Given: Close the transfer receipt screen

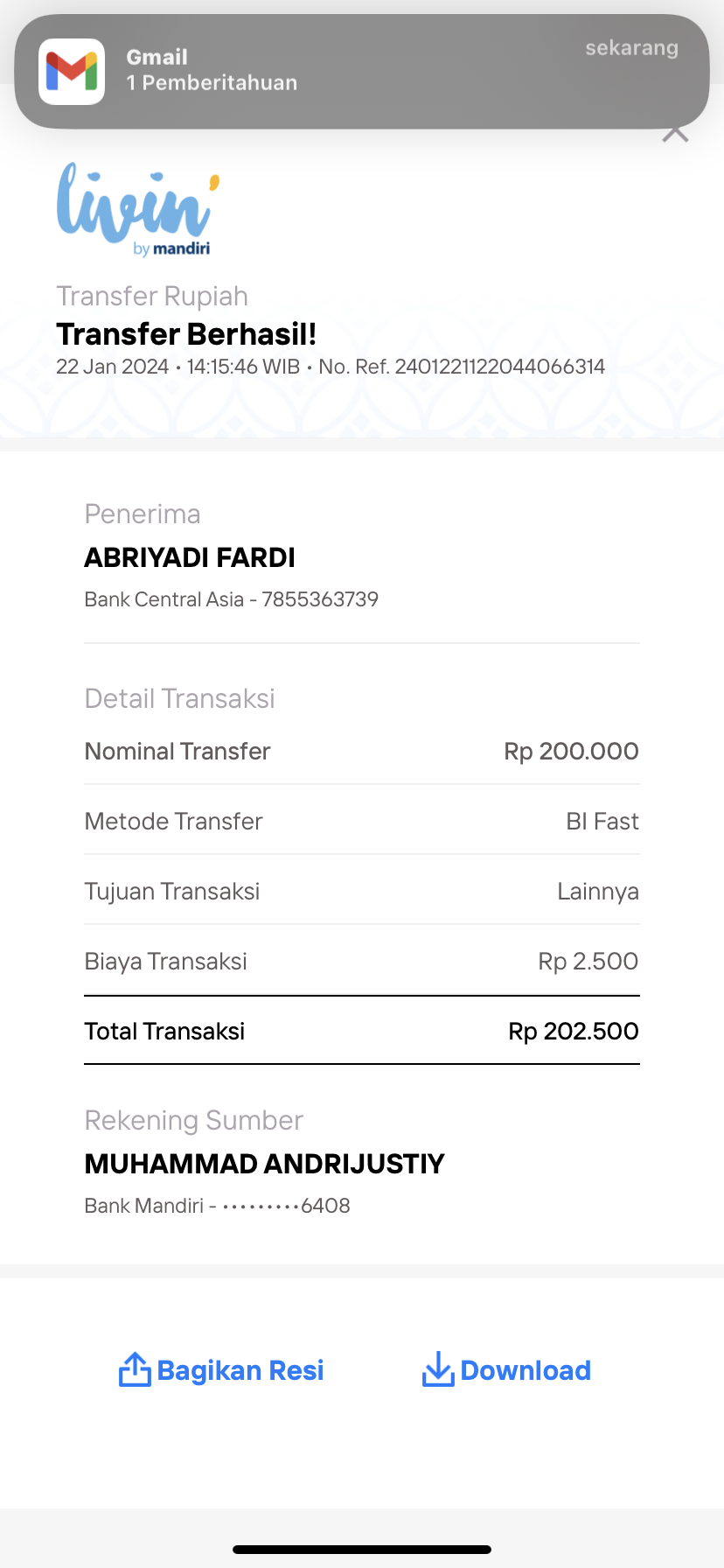Looking at the screenshot, I should pos(675,133).
